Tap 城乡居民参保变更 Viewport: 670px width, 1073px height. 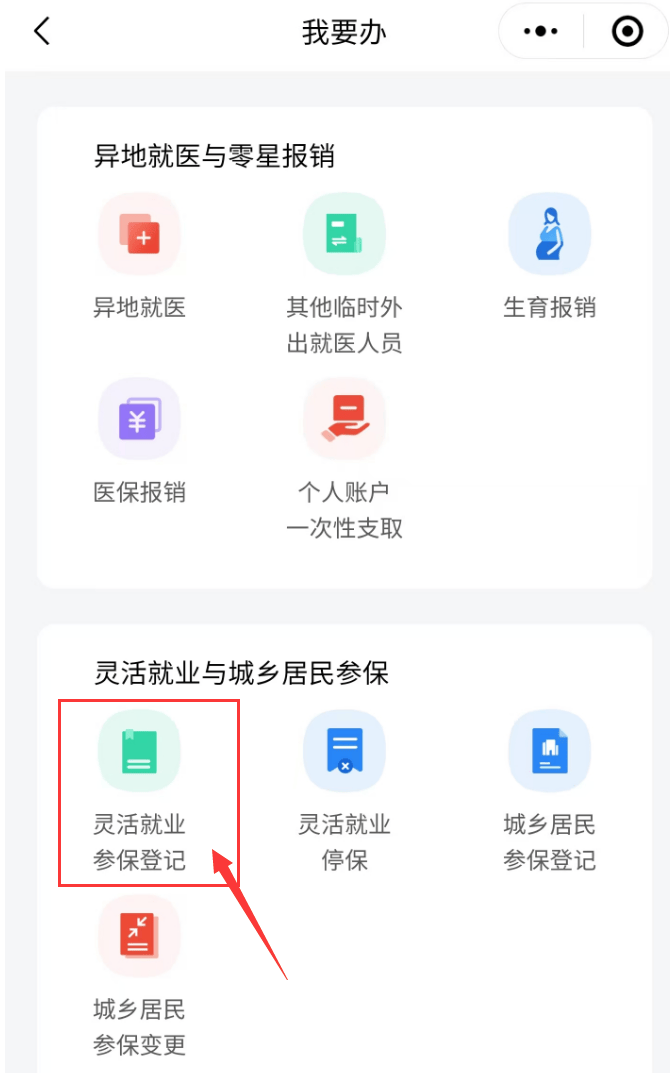(139, 937)
